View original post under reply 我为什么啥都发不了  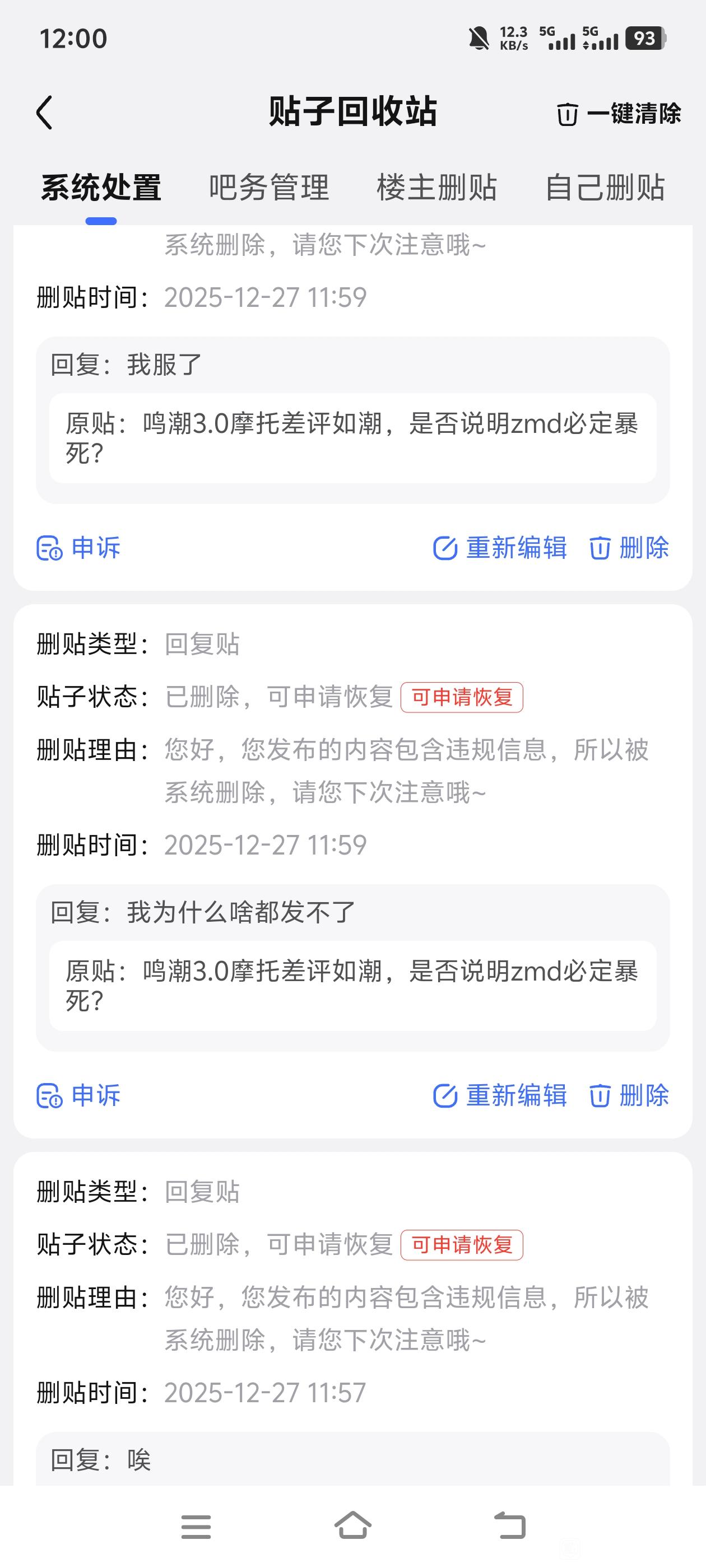(352, 986)
